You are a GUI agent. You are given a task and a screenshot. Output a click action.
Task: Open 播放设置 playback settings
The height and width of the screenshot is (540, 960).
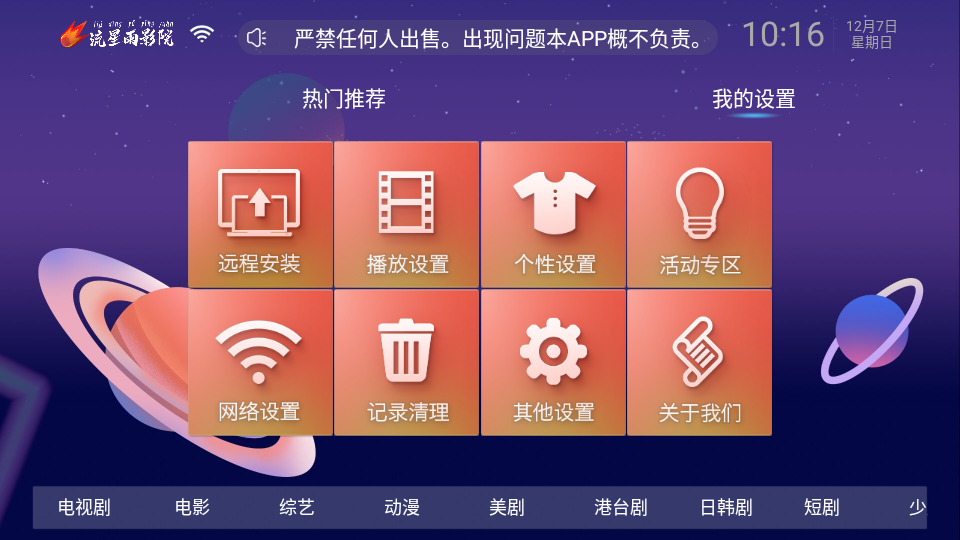coord(407,215)
